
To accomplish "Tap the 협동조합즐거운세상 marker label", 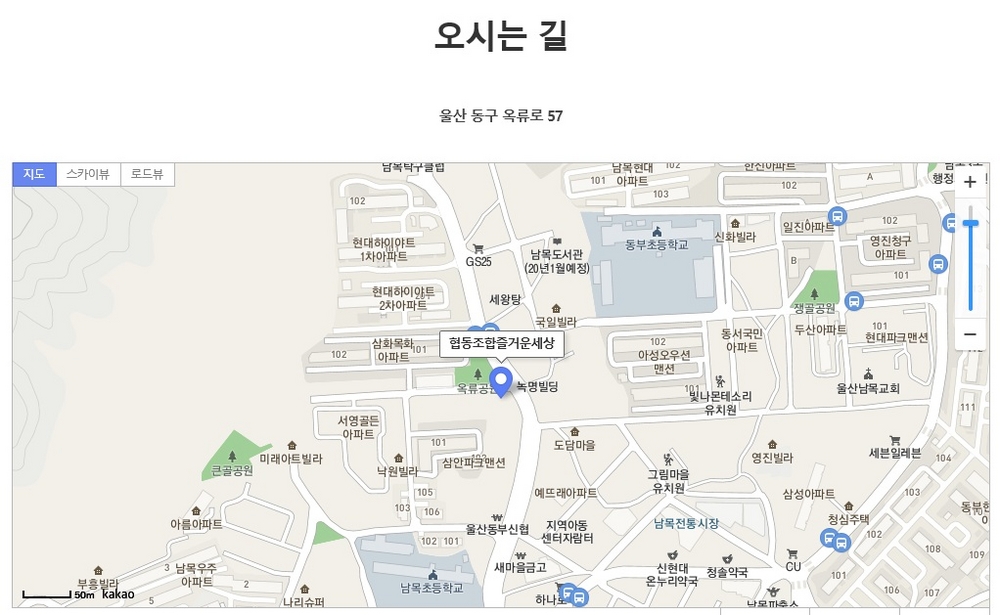I will [x=501, y=343].
